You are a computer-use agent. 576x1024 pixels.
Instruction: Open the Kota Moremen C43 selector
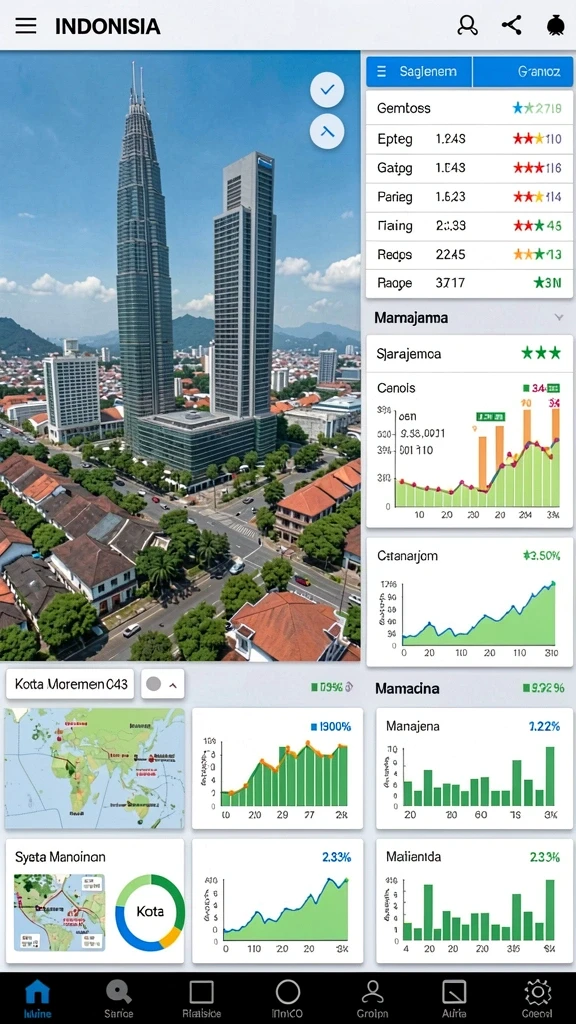tap(70, 684)
